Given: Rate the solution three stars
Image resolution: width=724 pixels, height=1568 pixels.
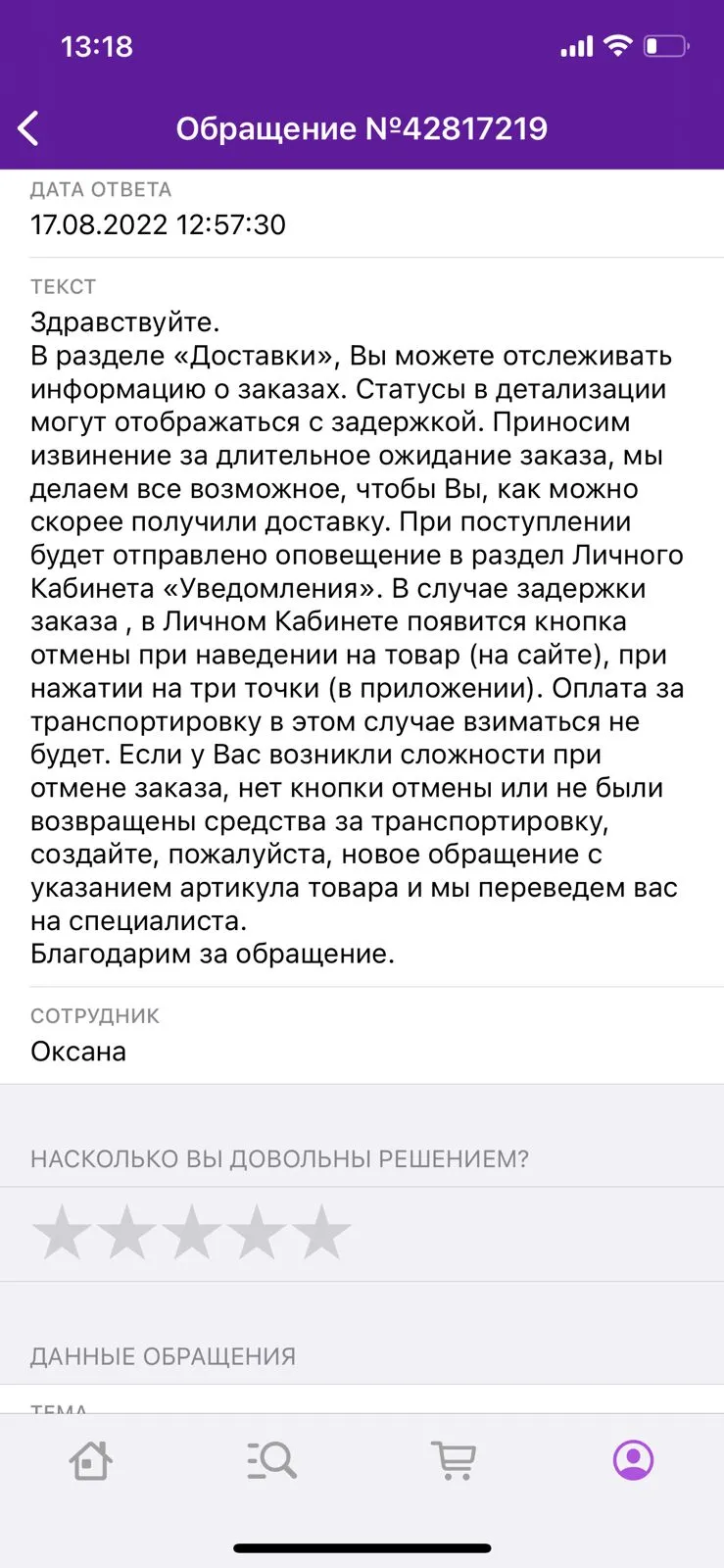Looking at the screenshot, I should pyautogui.click(x=192, y=1233).
